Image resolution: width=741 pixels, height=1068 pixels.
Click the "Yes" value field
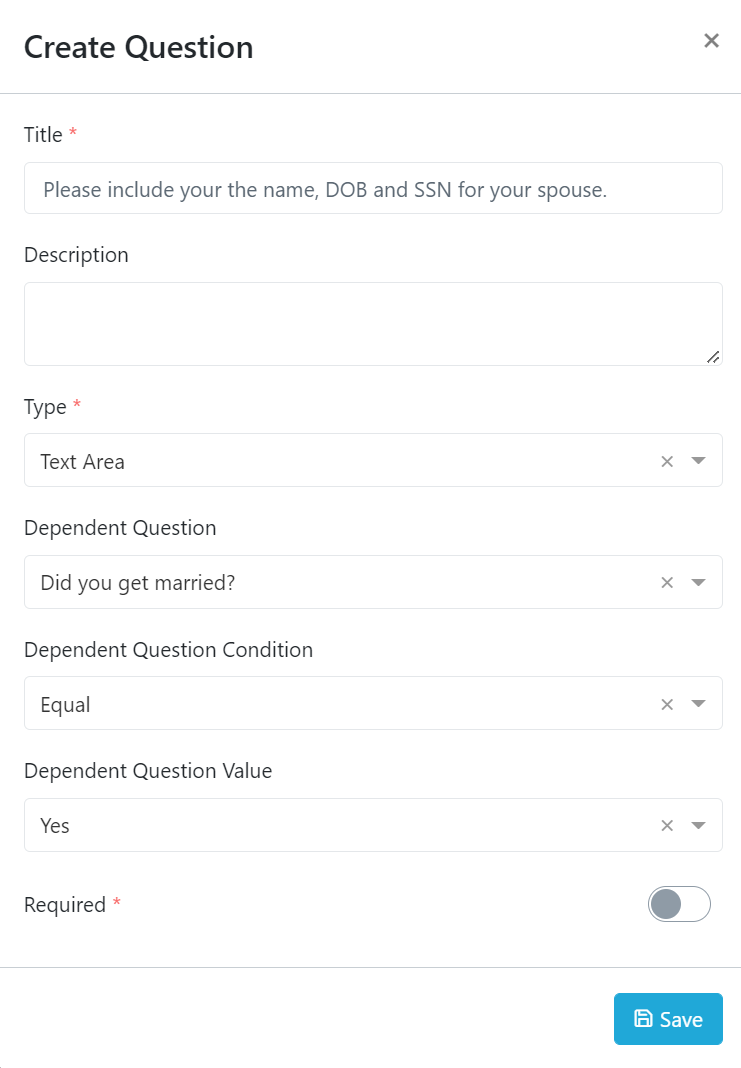tap(300, 825)
